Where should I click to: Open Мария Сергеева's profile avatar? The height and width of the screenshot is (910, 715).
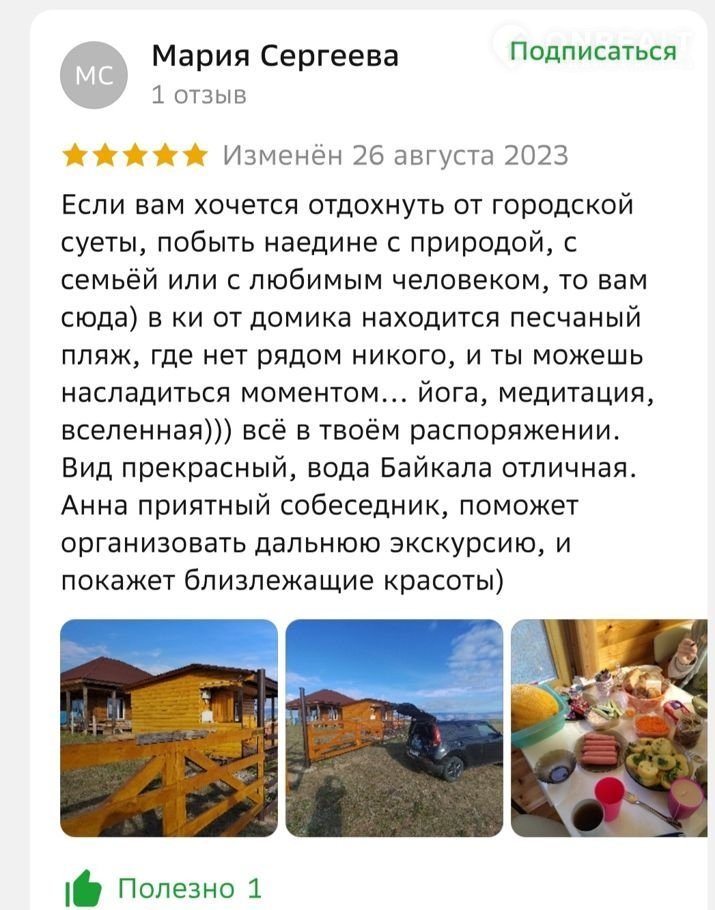(x=94, y=74)
